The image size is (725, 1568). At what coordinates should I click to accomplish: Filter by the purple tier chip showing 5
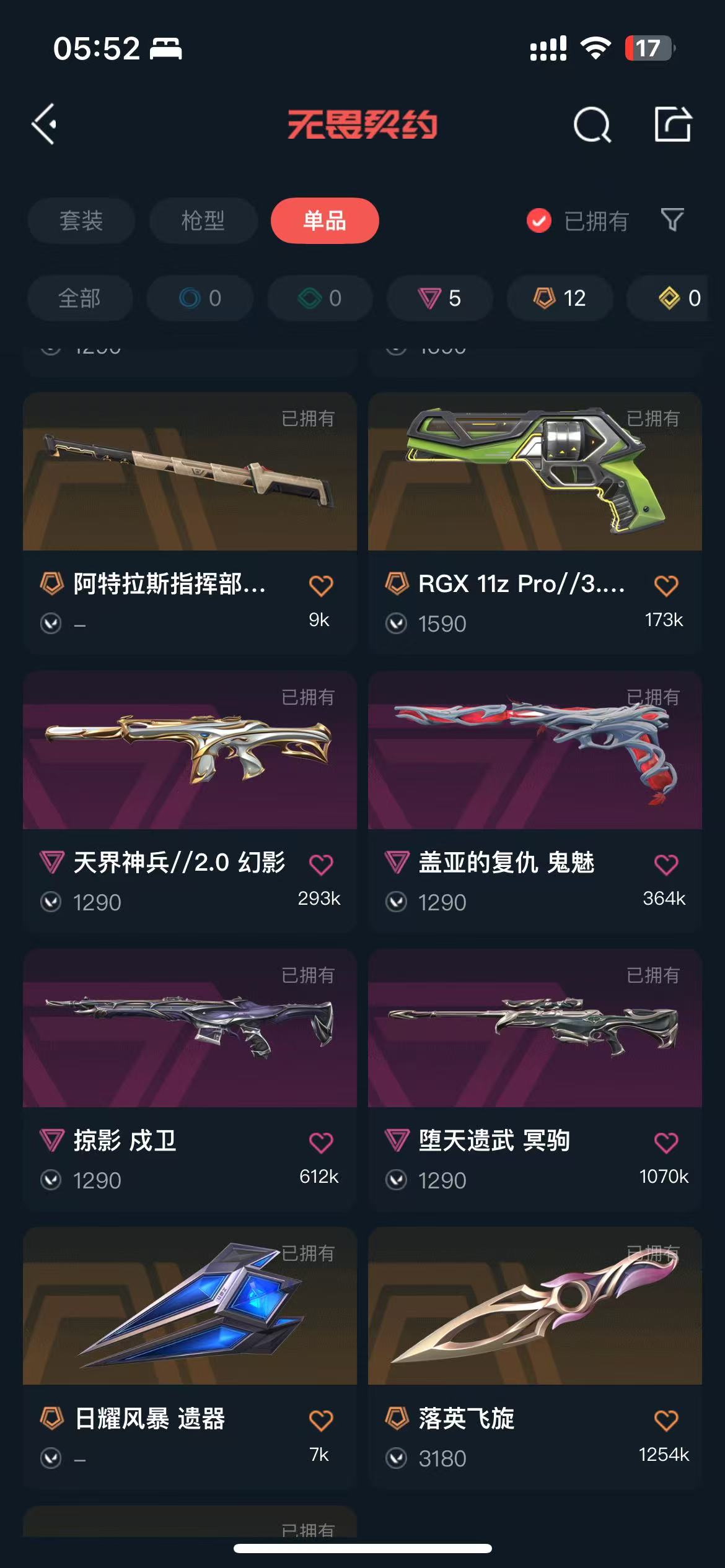(x=440, y=298)
